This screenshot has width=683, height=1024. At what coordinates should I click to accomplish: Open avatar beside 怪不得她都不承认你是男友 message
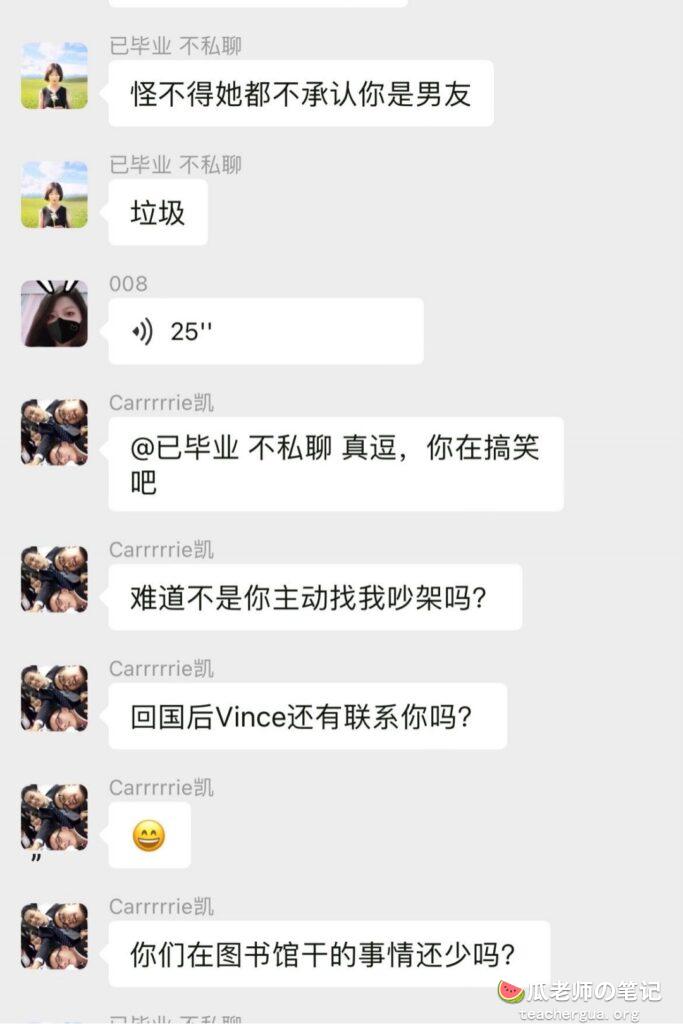point(54,76)
